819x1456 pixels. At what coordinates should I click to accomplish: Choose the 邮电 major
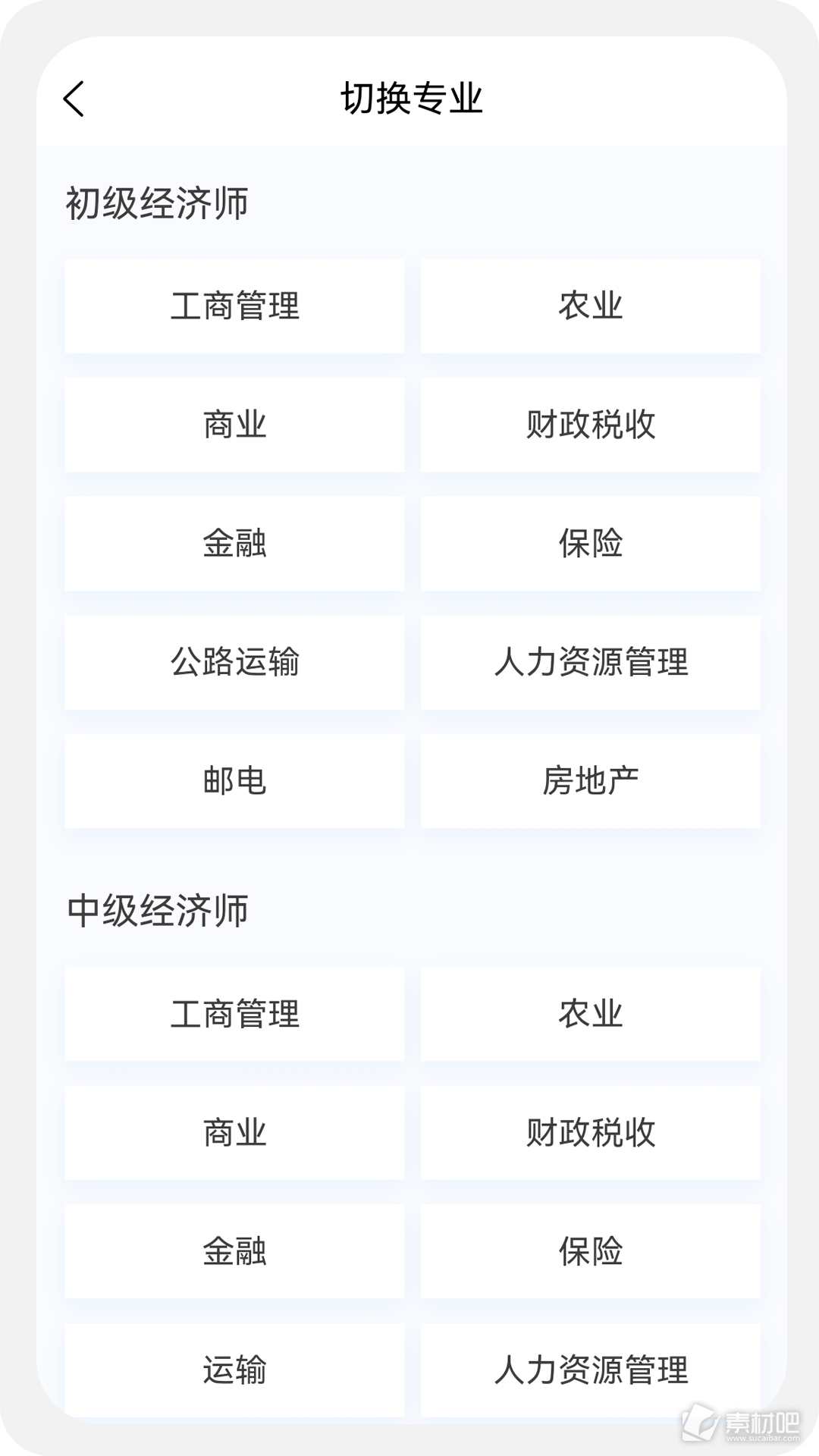coord(234,781)
